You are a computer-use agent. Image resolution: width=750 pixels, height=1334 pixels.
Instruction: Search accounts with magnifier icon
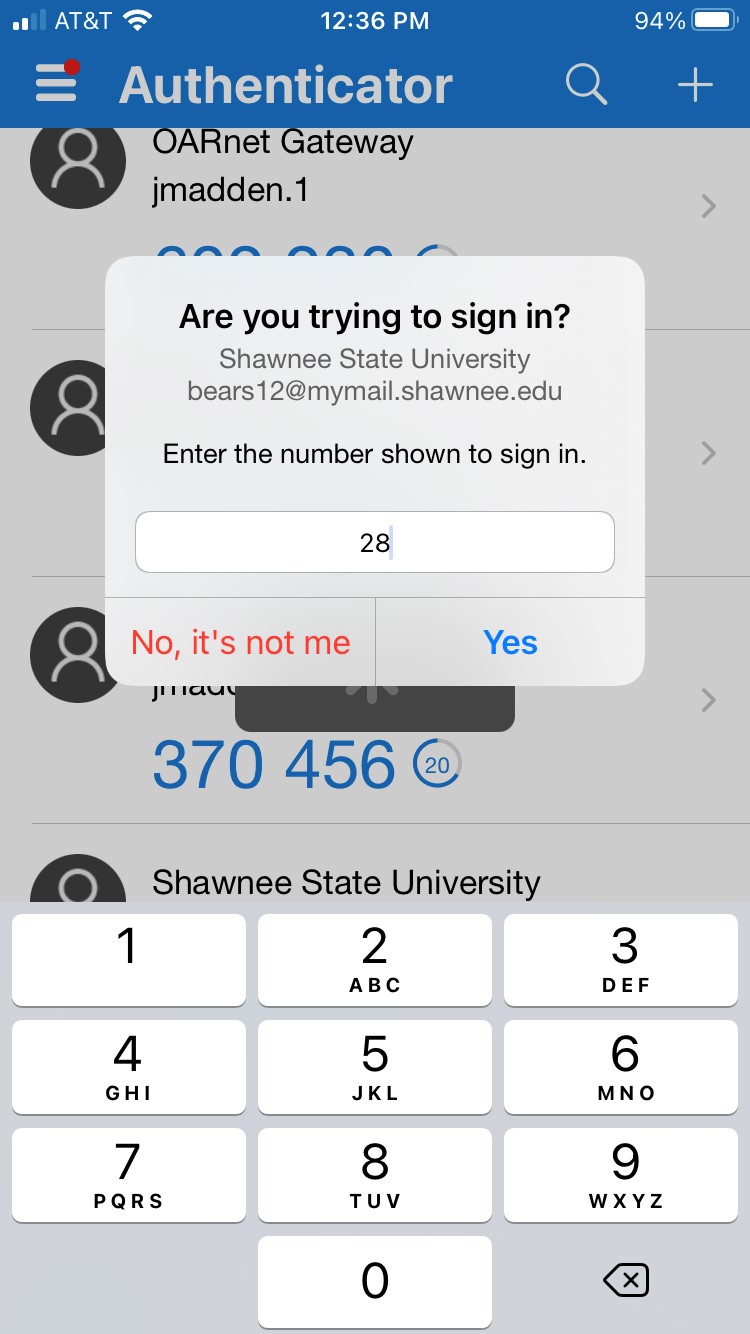click(x=586, y=84)
